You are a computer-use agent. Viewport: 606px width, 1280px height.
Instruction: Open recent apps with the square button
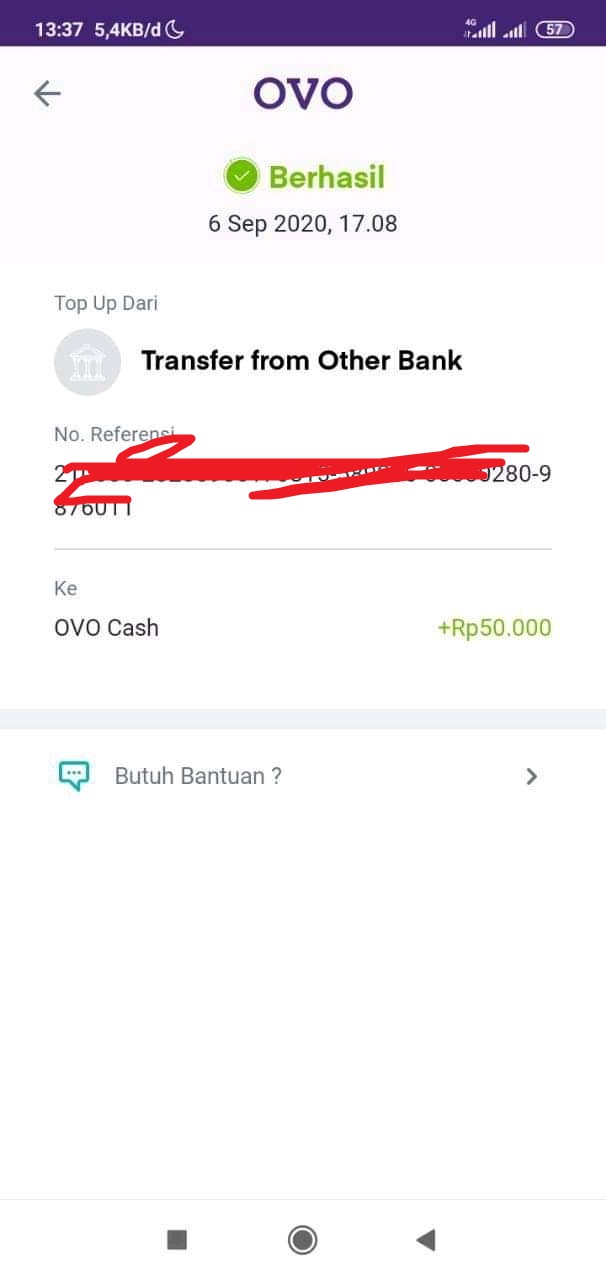click(177, 1240)
